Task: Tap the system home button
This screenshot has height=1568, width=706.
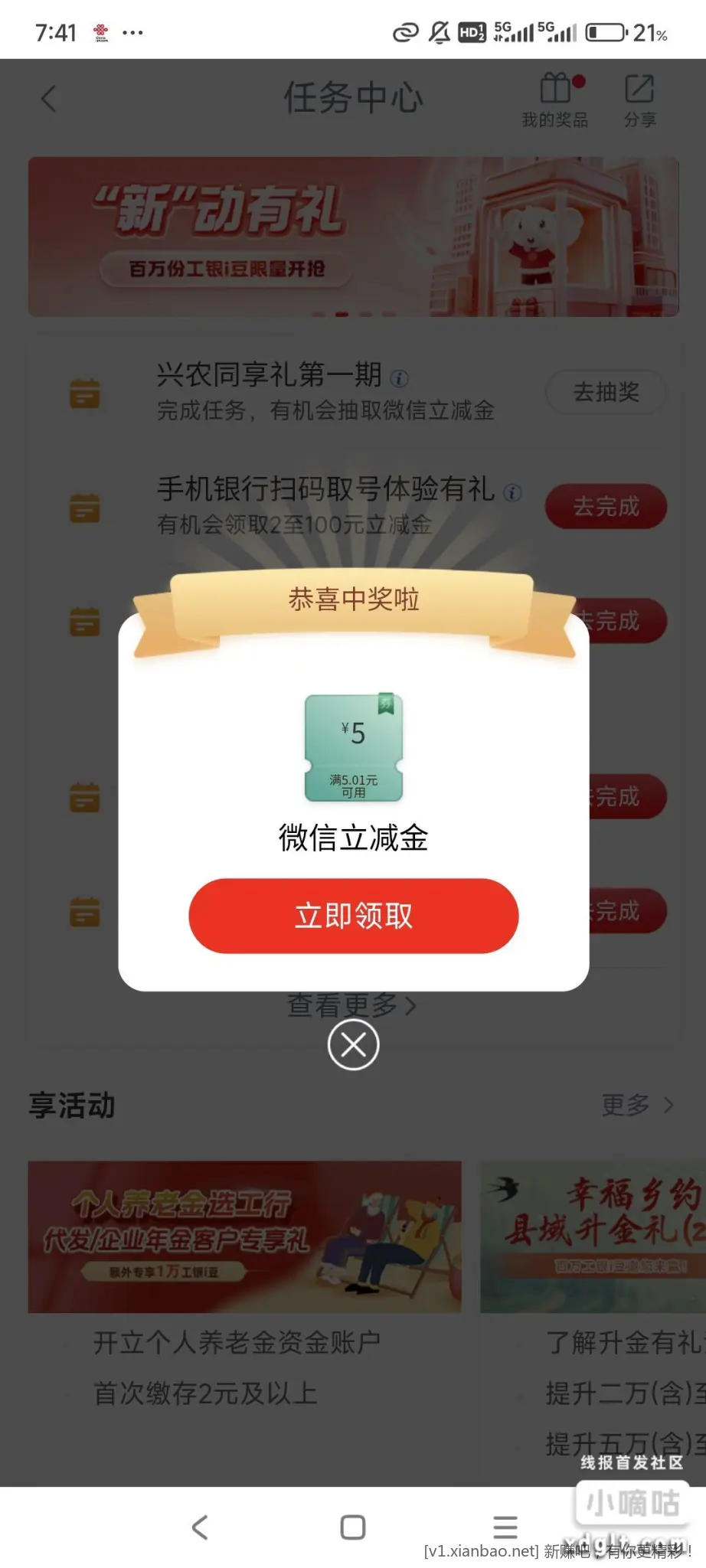Action: pyautogui.click(x=352, y=1527)
